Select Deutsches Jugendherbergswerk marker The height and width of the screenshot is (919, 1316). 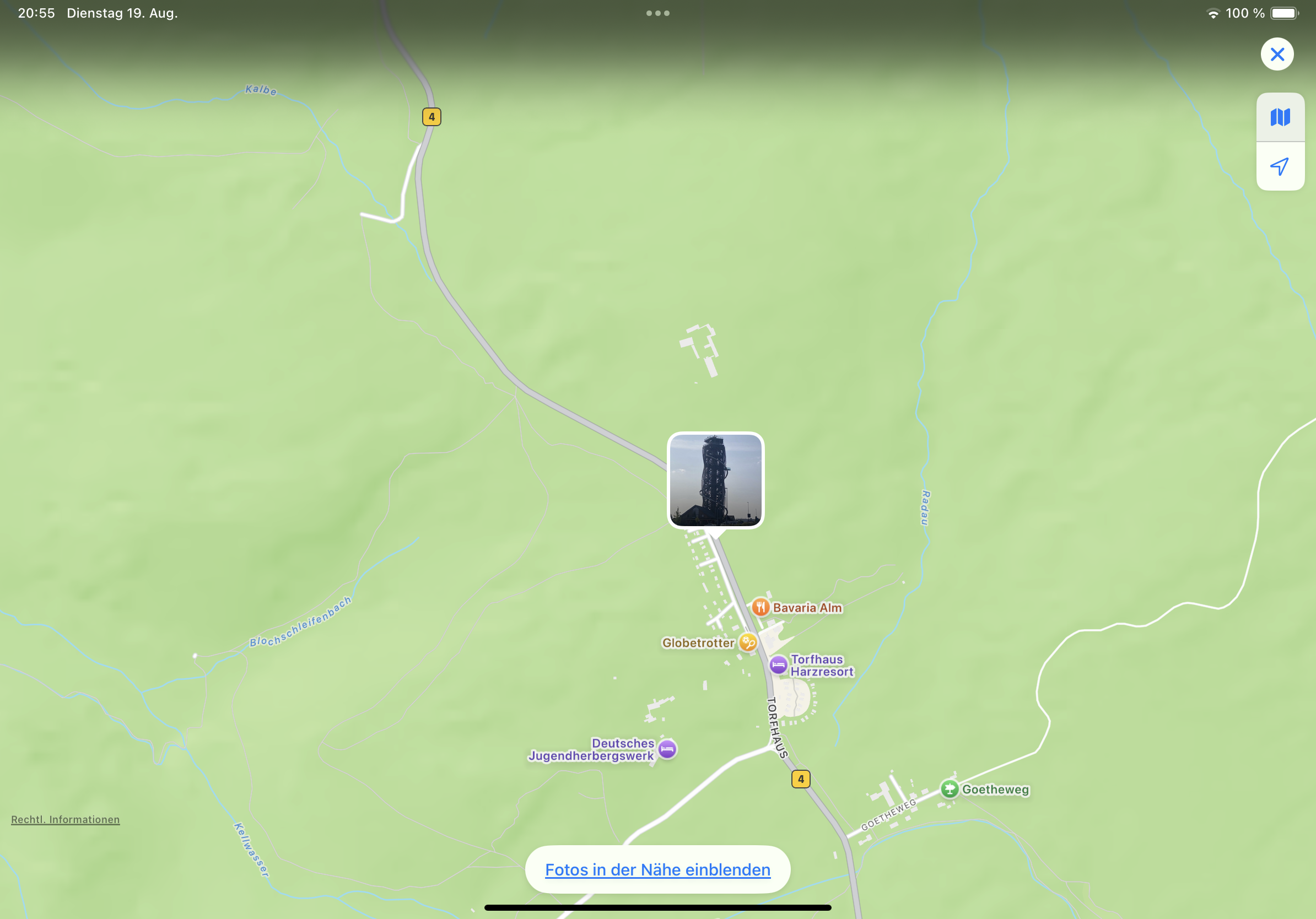pyautogui.click(x=667, y=749)
